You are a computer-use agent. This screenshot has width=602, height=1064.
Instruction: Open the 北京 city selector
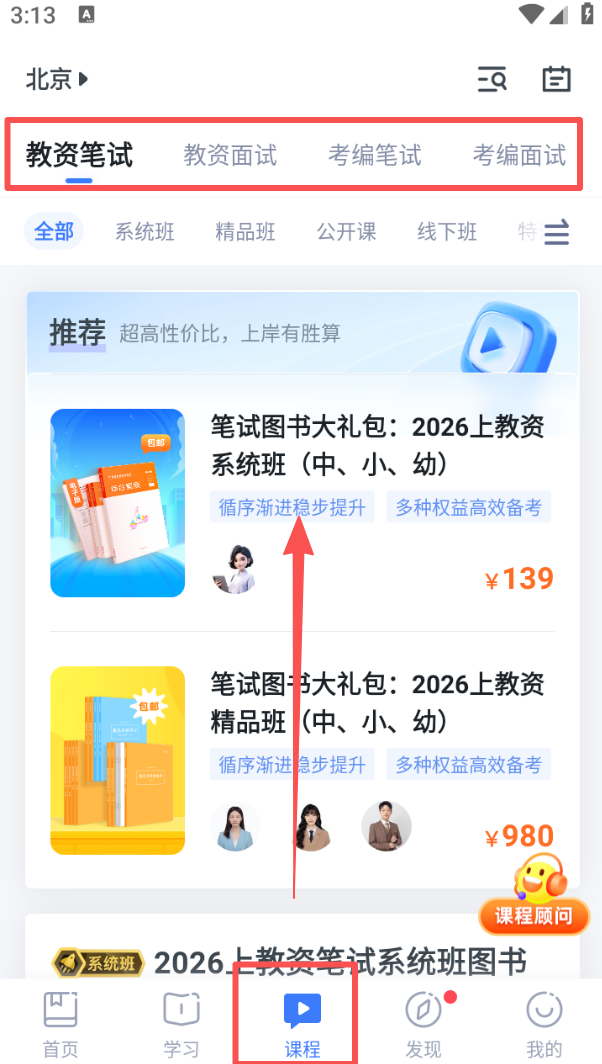(57, 79)
